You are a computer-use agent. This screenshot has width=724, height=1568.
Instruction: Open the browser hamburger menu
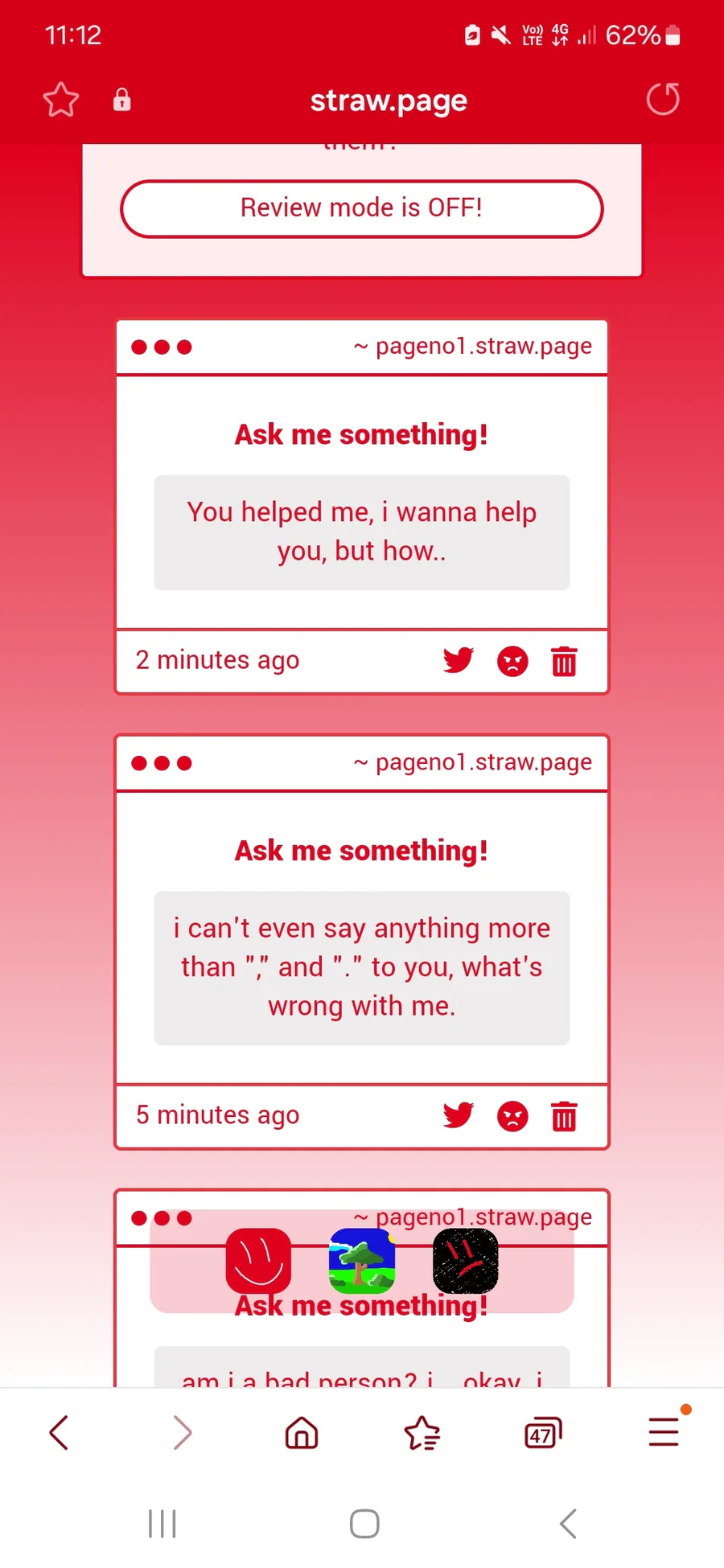(x=664, y=1432)
